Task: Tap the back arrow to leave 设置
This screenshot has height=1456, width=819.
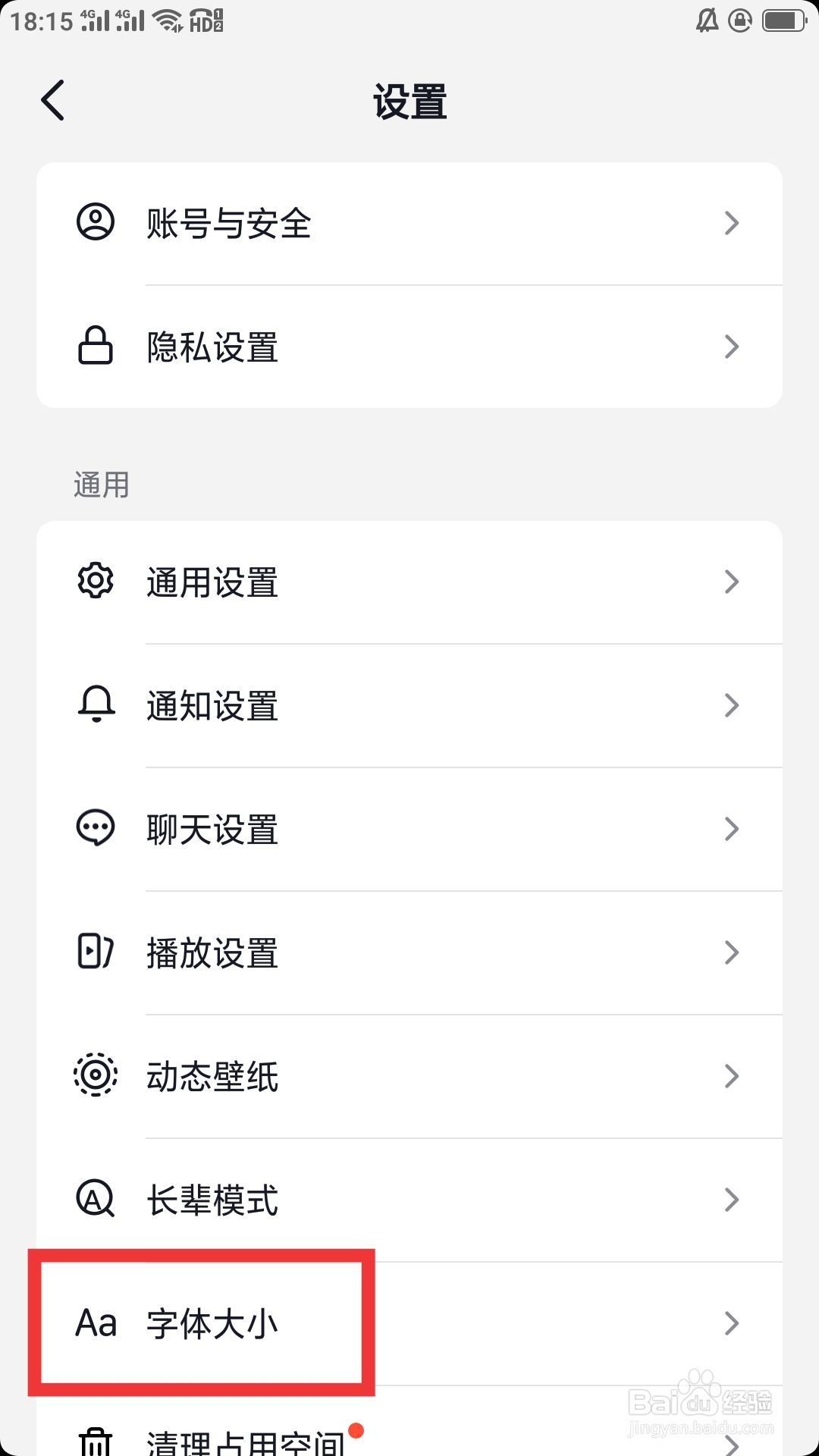Action: click(52, 99)
